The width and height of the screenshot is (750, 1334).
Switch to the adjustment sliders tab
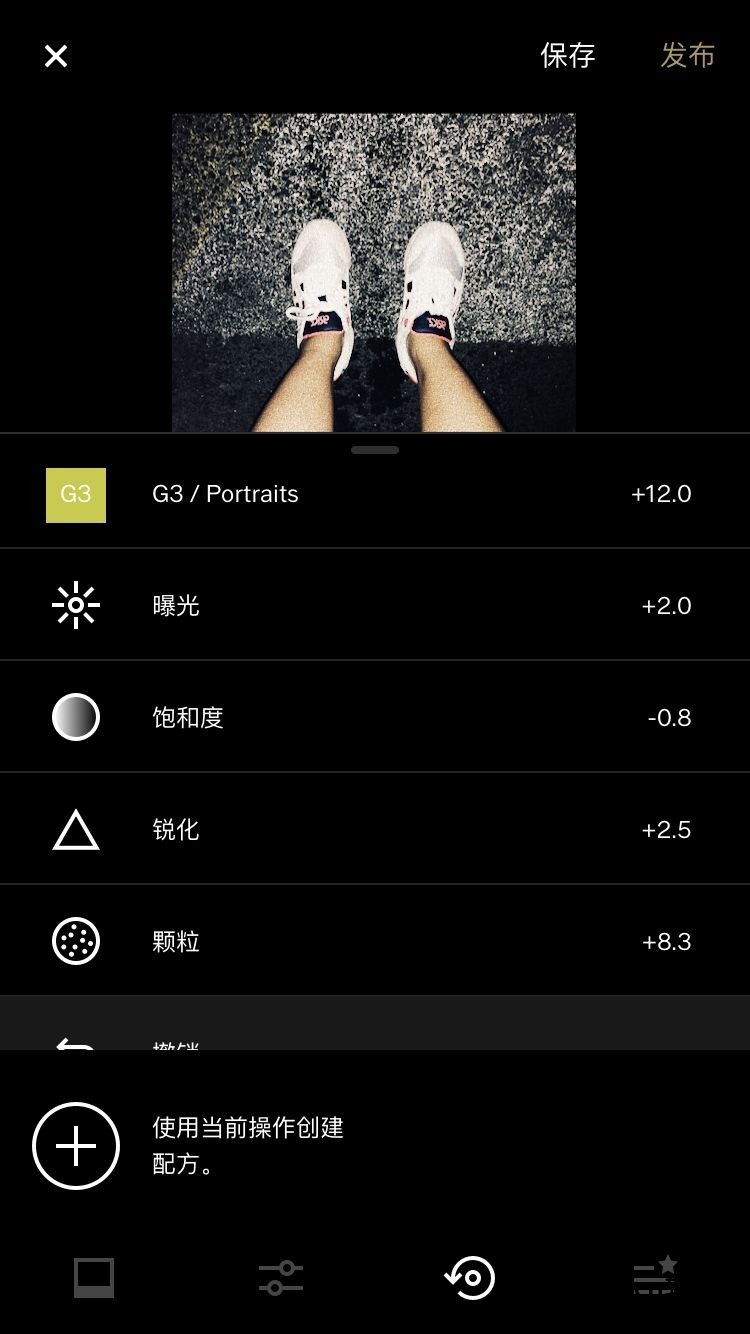tap(280, 1278)
